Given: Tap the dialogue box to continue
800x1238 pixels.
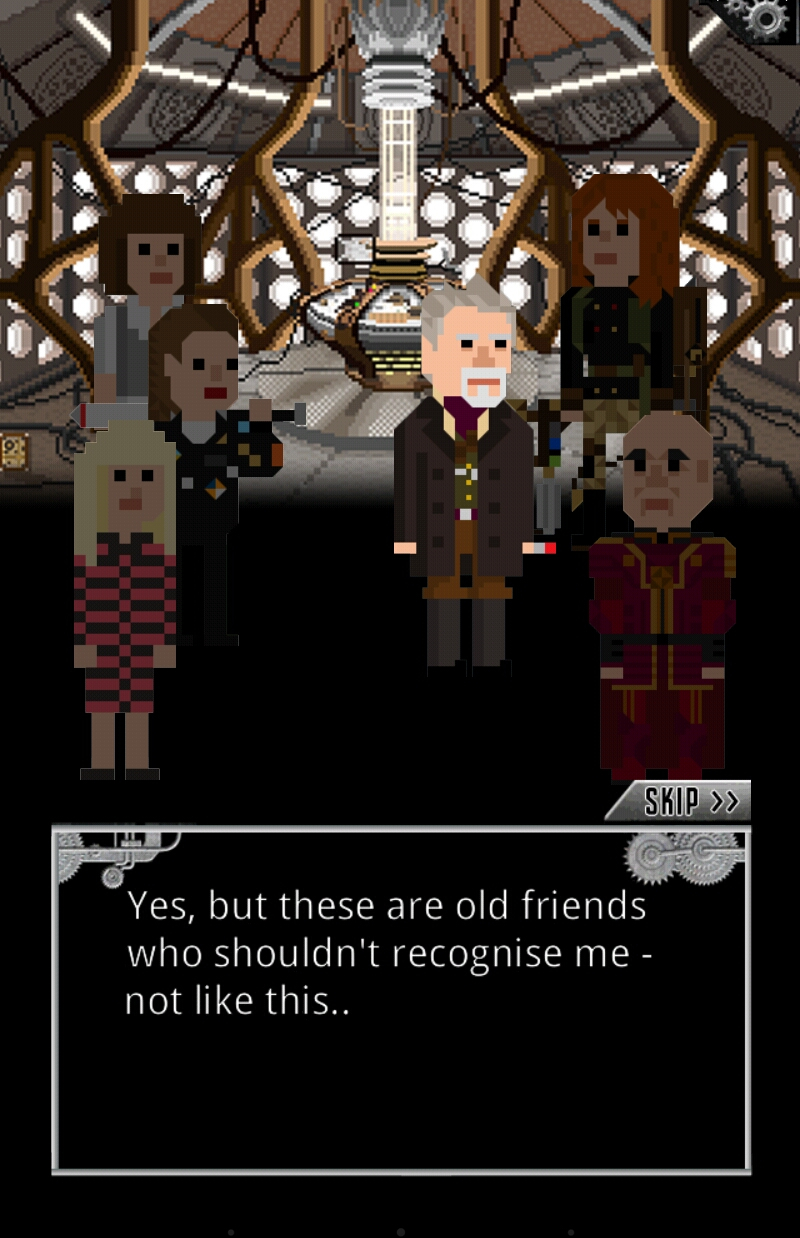Looking at the screenshot, I should coord(400,1000).
